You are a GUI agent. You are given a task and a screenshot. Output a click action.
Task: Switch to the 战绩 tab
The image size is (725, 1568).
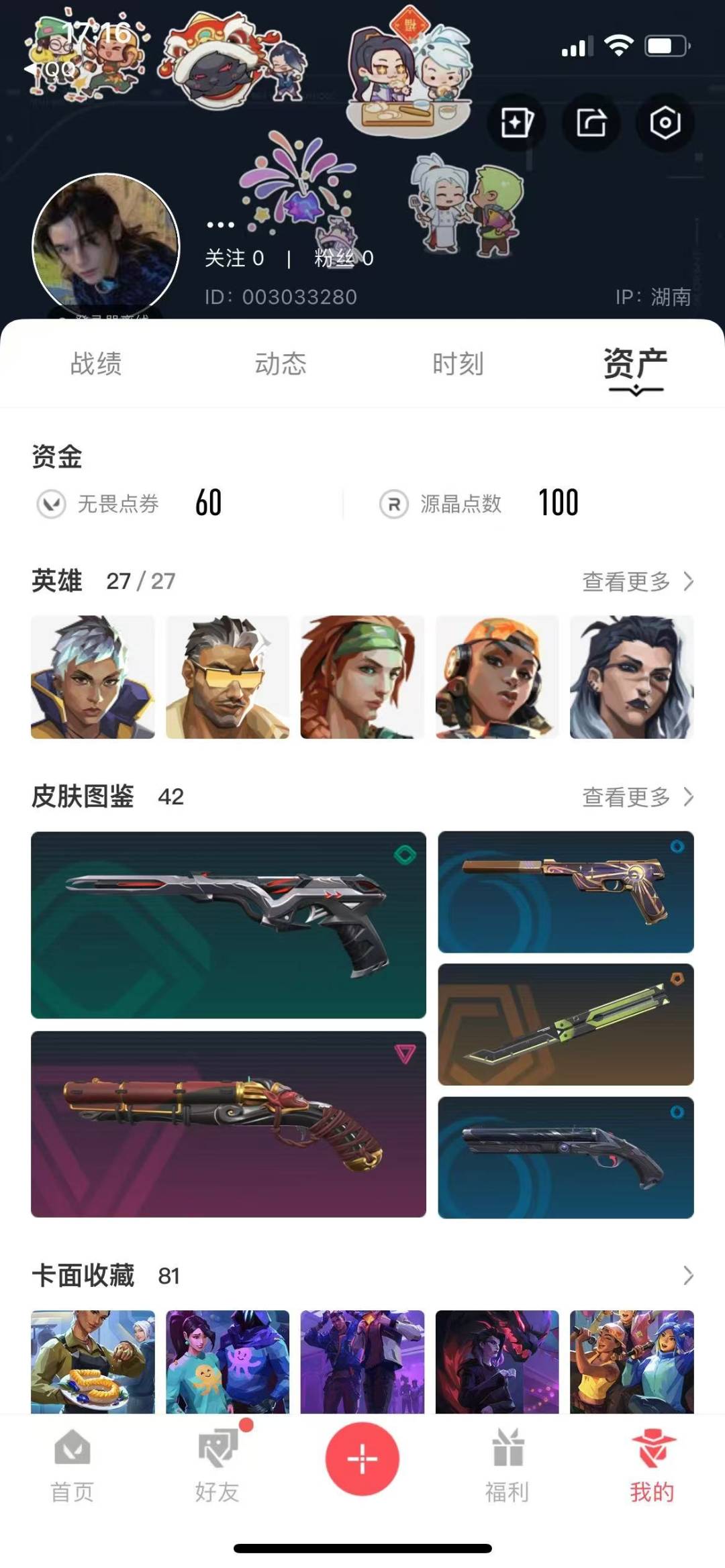(96, 364)
